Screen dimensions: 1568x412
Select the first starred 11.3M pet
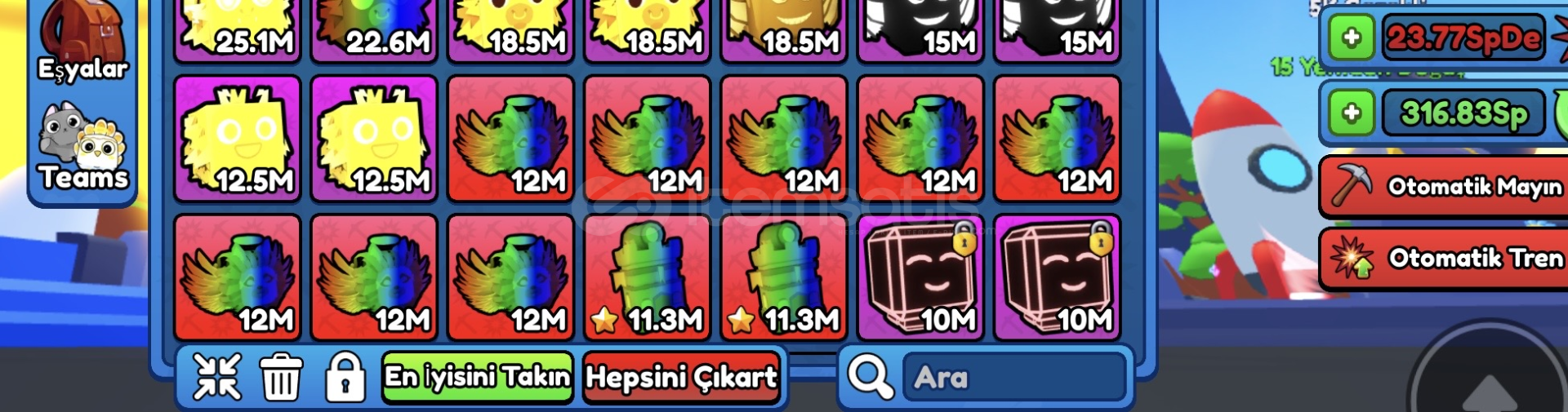click(647, 277)
